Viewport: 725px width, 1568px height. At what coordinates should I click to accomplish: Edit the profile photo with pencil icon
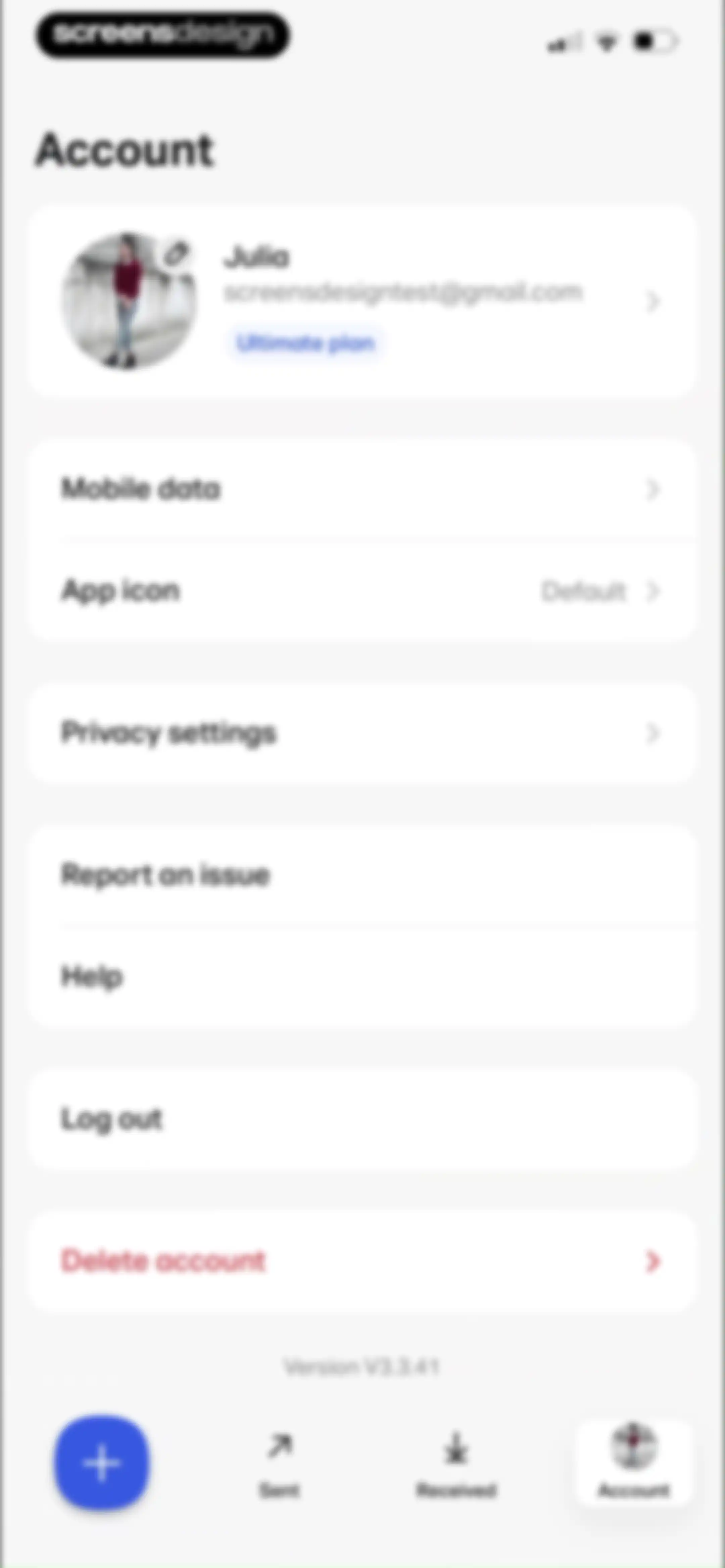[x=176, y=253]
